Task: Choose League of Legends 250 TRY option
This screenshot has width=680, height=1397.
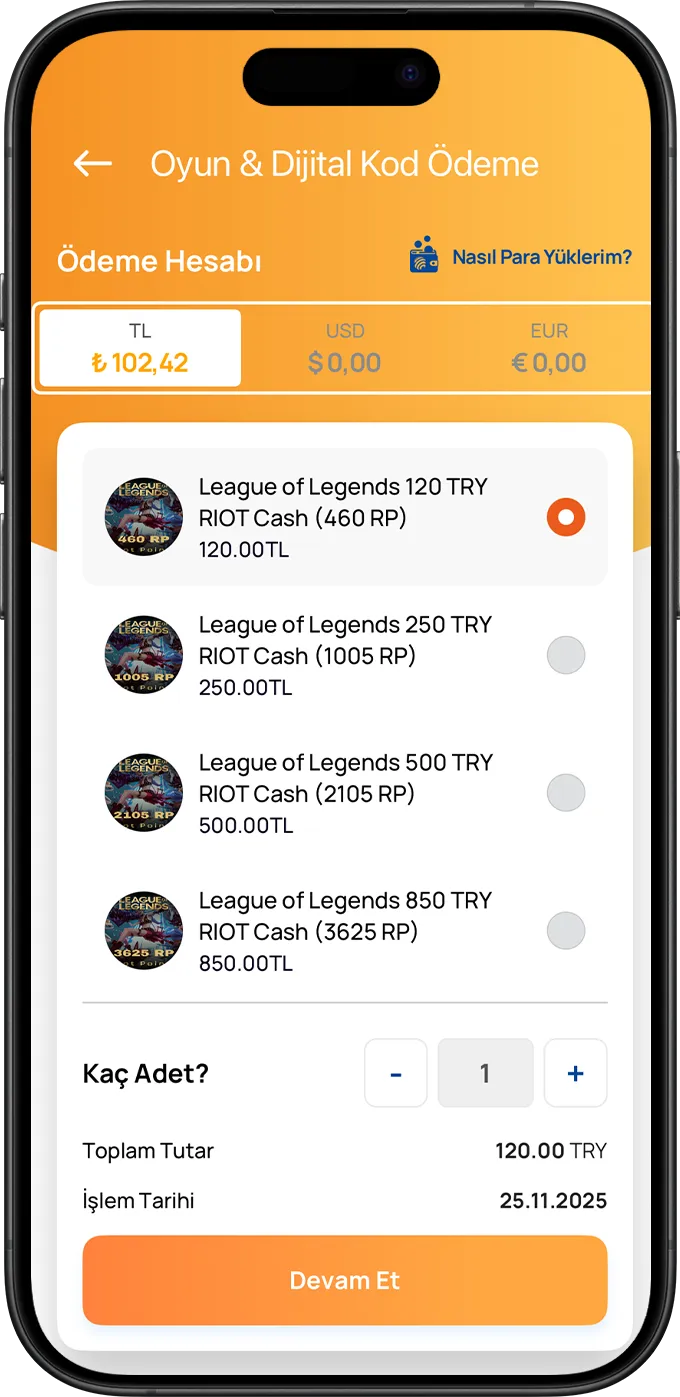Action: click(x=565, y=655)
